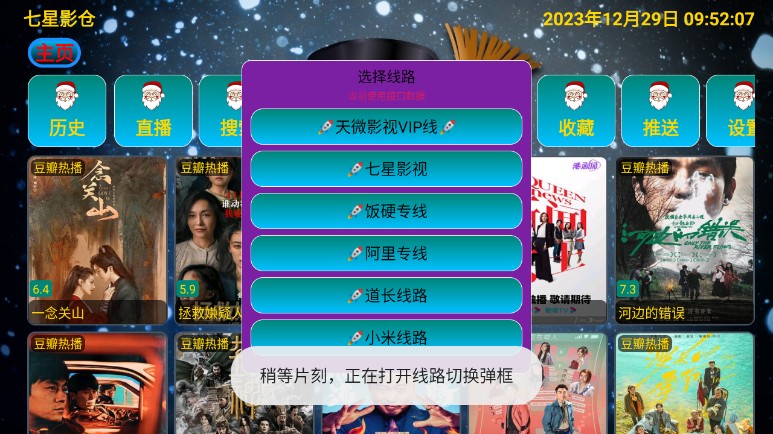Open the 设置 settings button

tap(738, 111)
